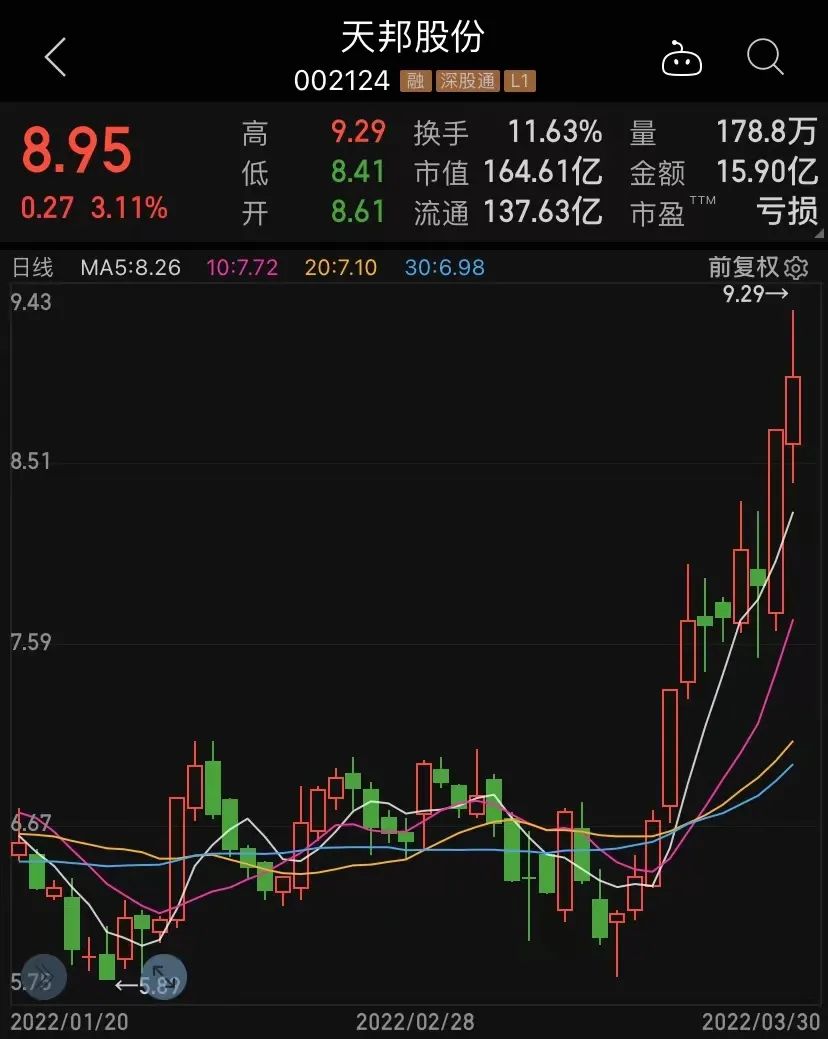The height and width of the screenshot is (1039, 828).
Task: Tap the 天邦股份 title header
Action: click(x=416, y=37)
